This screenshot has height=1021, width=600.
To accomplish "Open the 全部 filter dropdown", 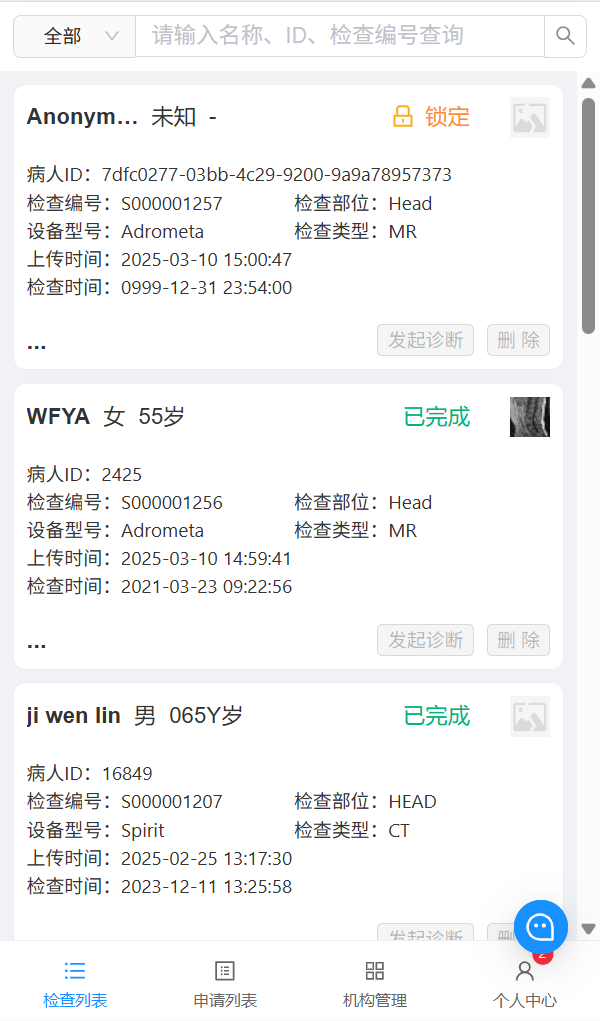I will (74, 36).
